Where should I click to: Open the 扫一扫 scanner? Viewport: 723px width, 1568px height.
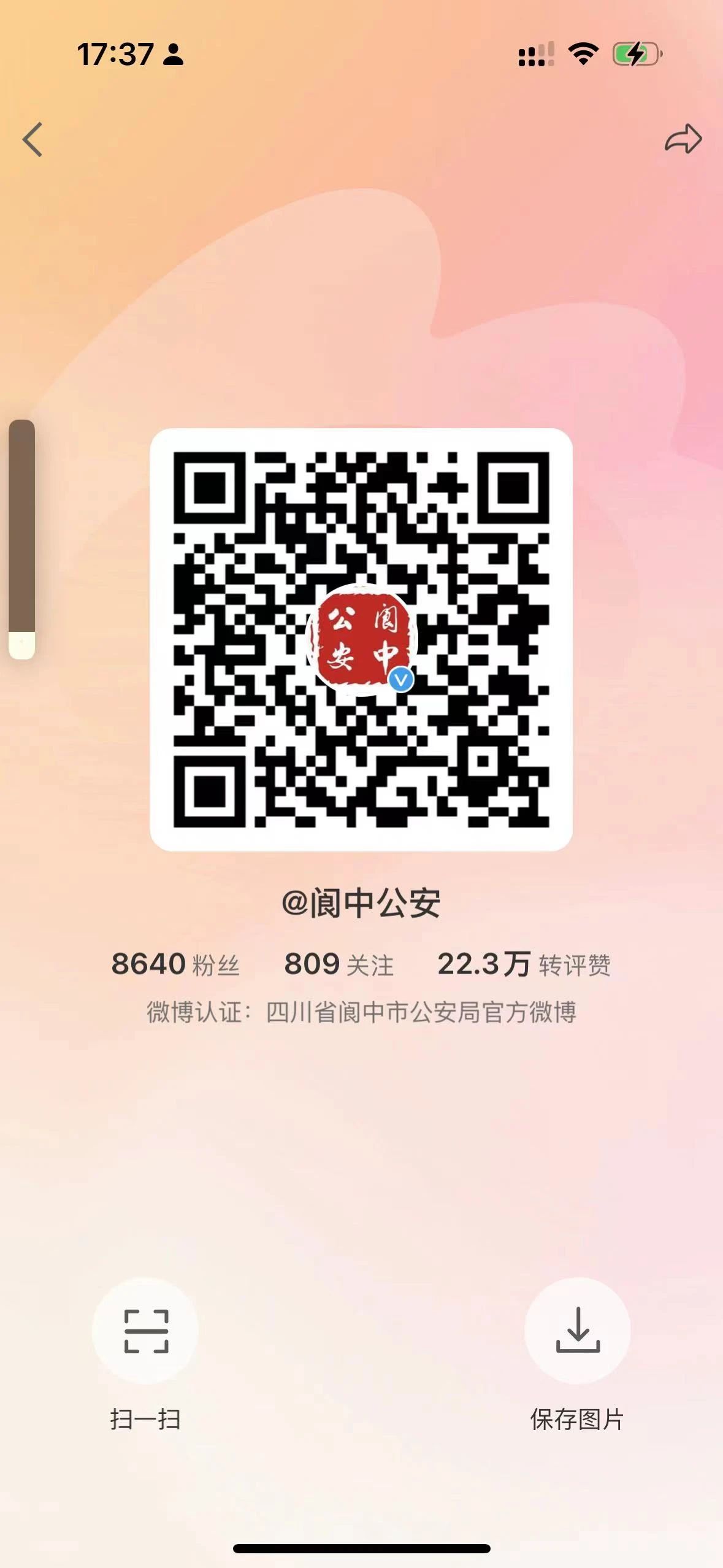click(x=146, y=1331)
